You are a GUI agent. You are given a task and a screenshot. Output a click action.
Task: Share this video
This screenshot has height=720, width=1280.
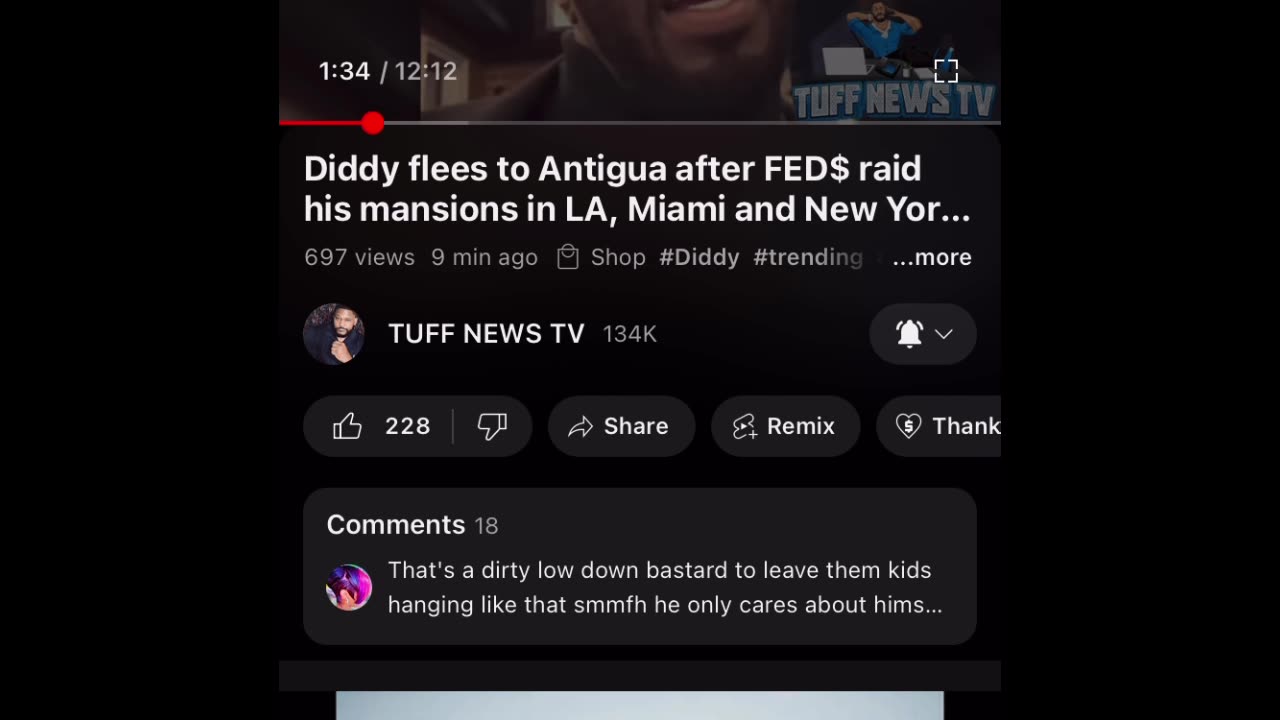[x=621, y=426]
